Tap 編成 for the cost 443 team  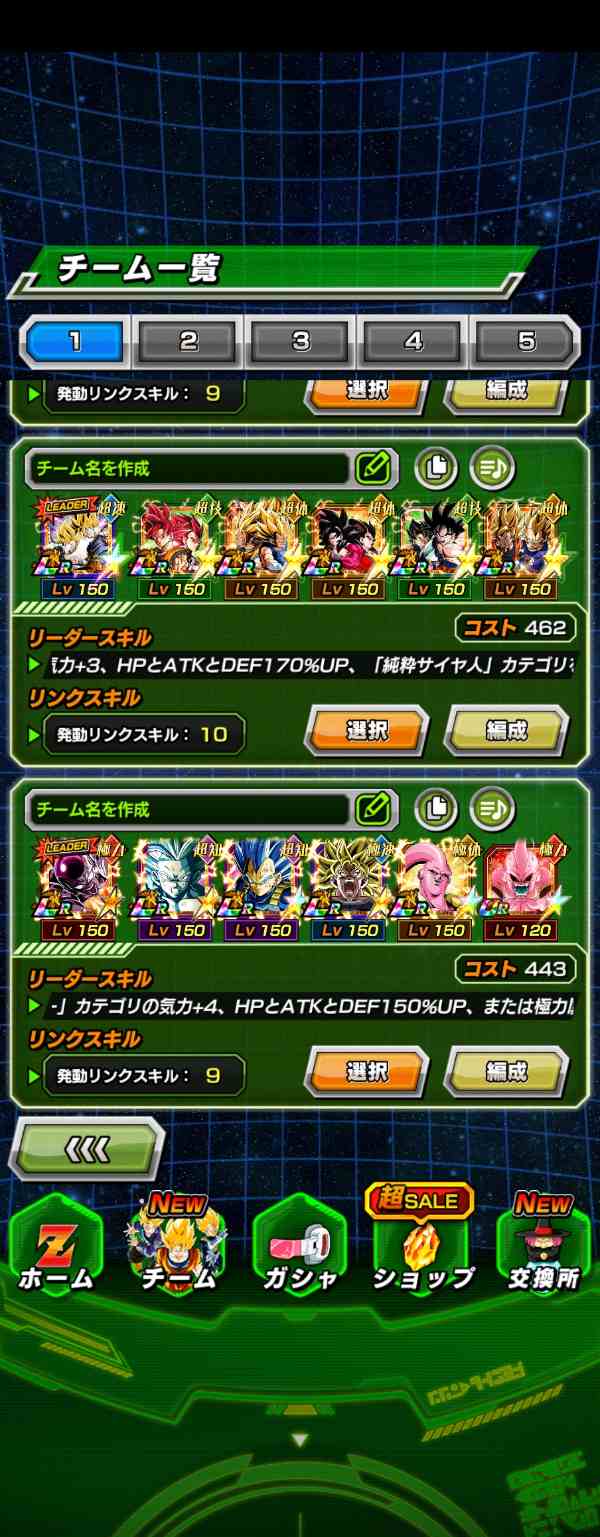click(x=506, y=1072)
